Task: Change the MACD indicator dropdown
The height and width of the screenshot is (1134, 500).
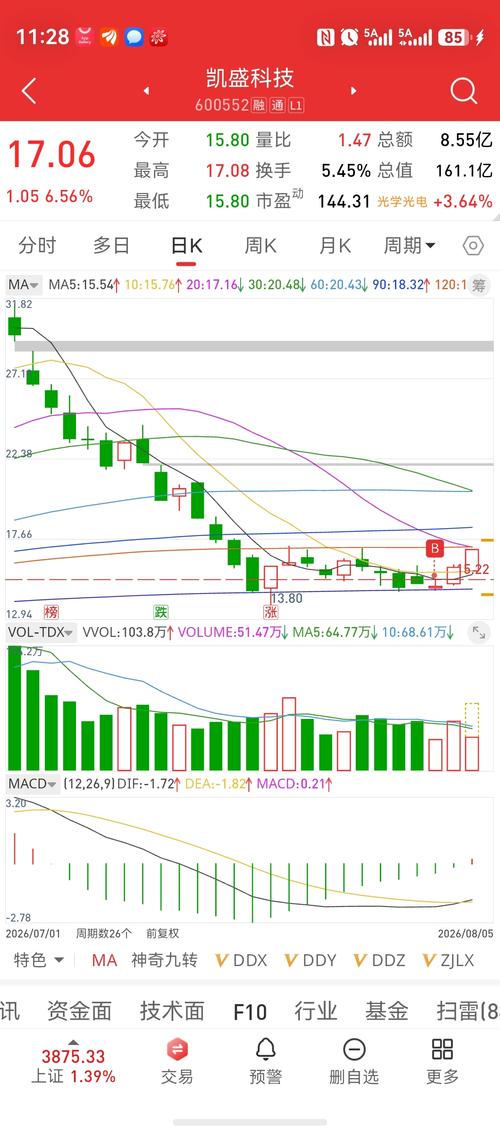Action: point(33,783)
